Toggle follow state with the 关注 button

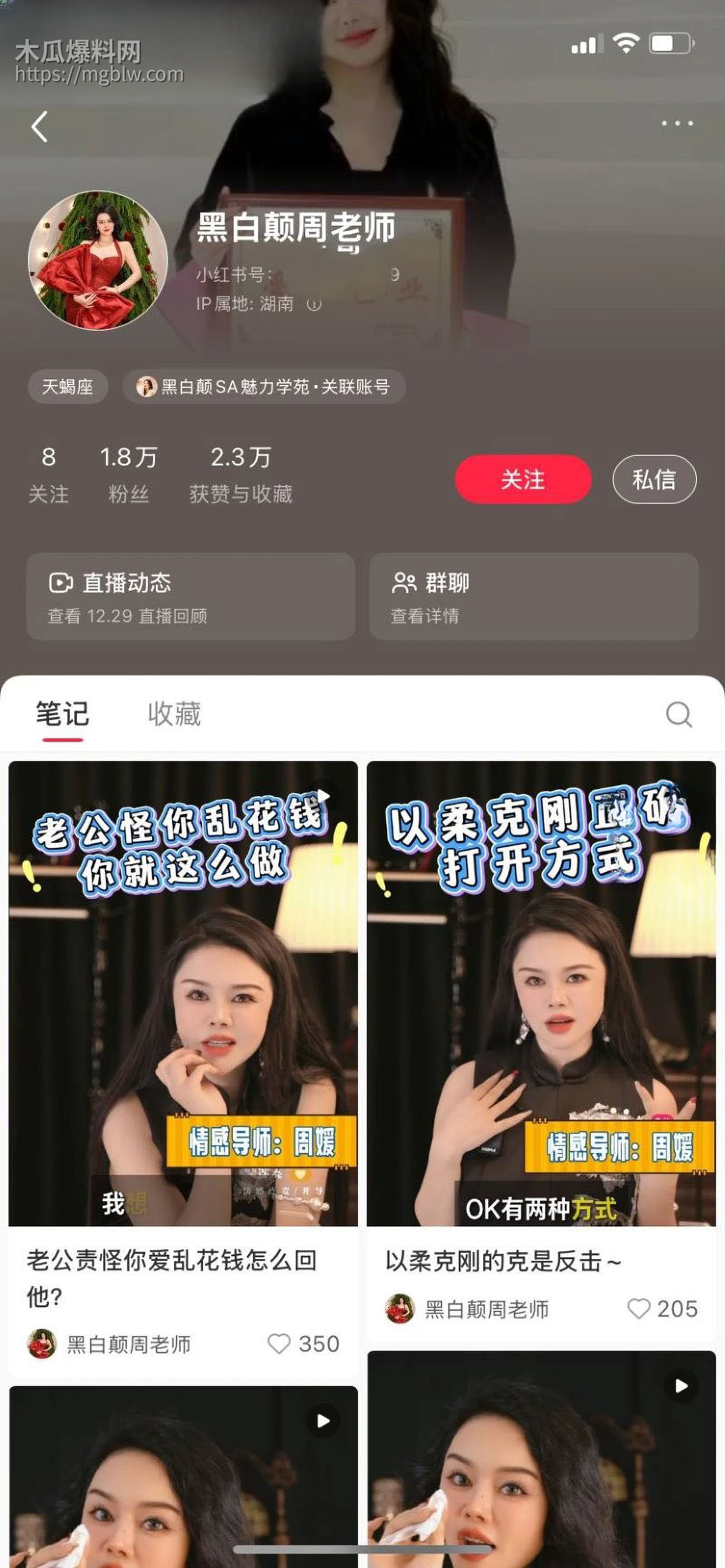[x=522, y=479]
